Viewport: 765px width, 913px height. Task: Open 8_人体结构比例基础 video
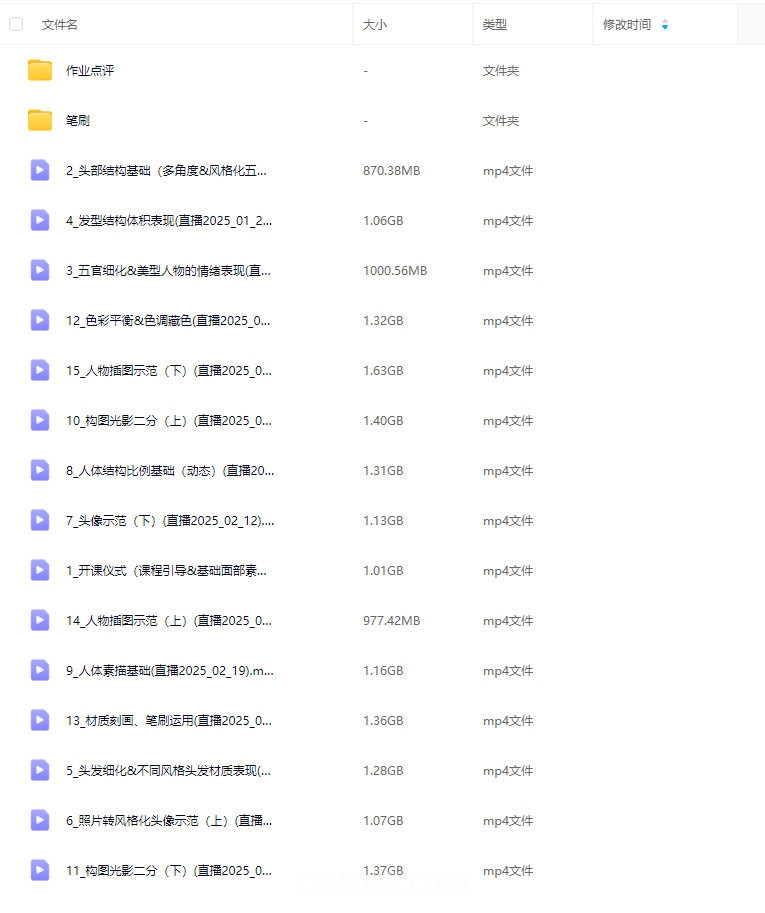point(169,471)
